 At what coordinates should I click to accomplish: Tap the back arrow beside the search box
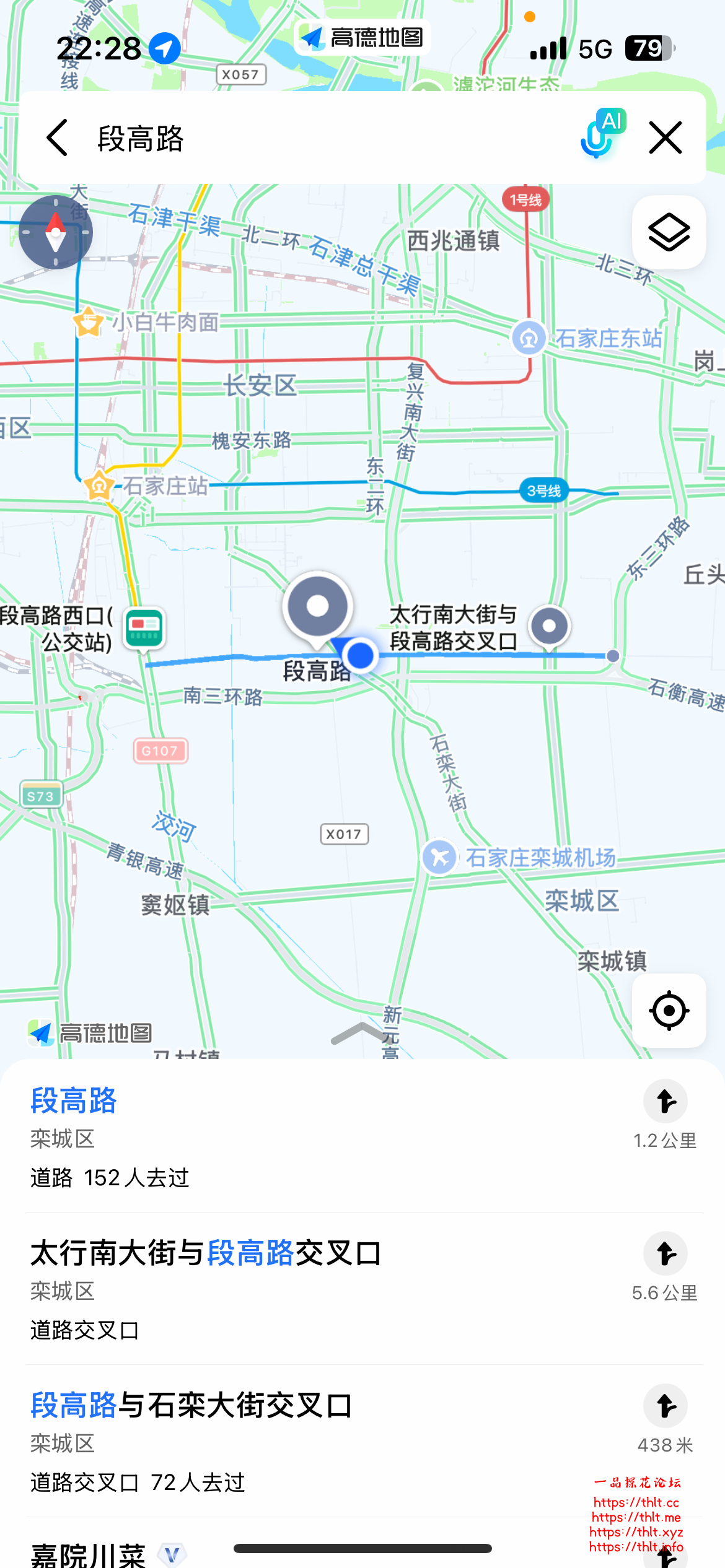(56, 138)
